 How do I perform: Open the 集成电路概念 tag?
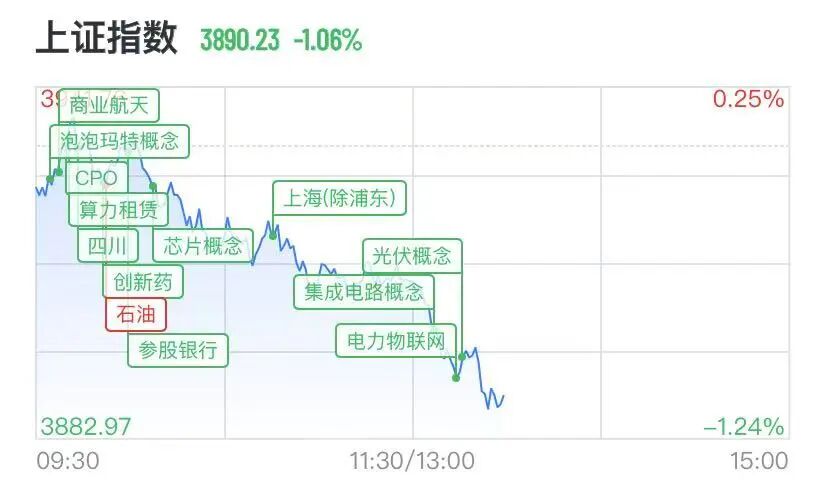[364, 292]
